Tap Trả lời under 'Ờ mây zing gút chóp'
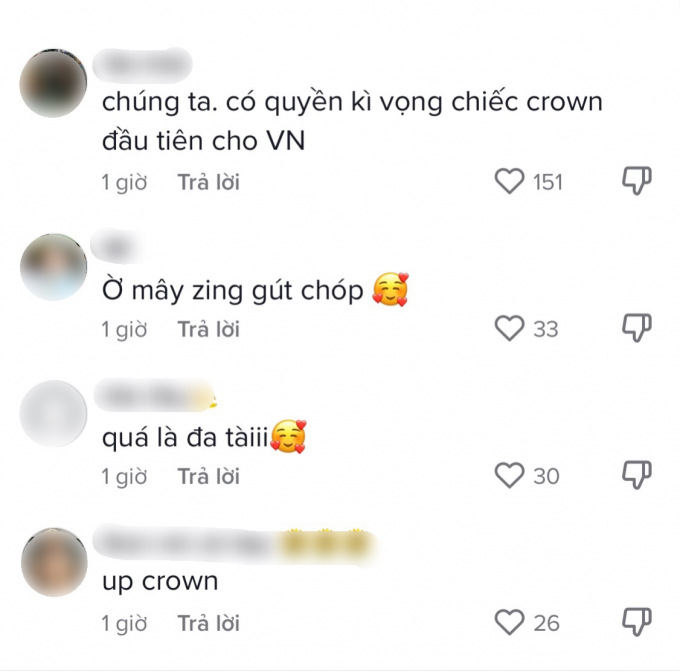Viewport: 680px width, 672px height. coord(209,329)
